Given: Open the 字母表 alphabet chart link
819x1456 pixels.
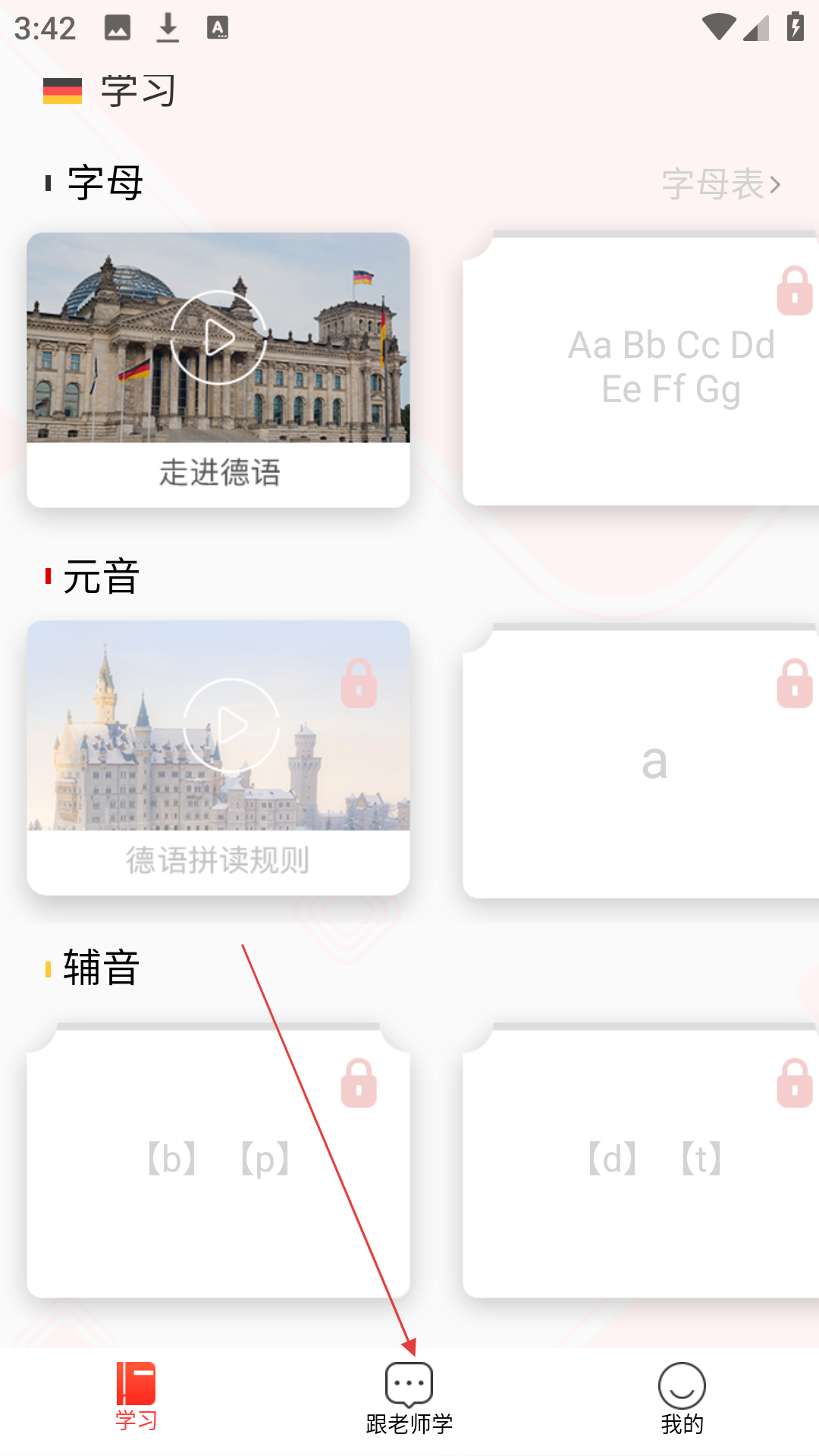Looking at the screenshot, I should tap(720, 184).
